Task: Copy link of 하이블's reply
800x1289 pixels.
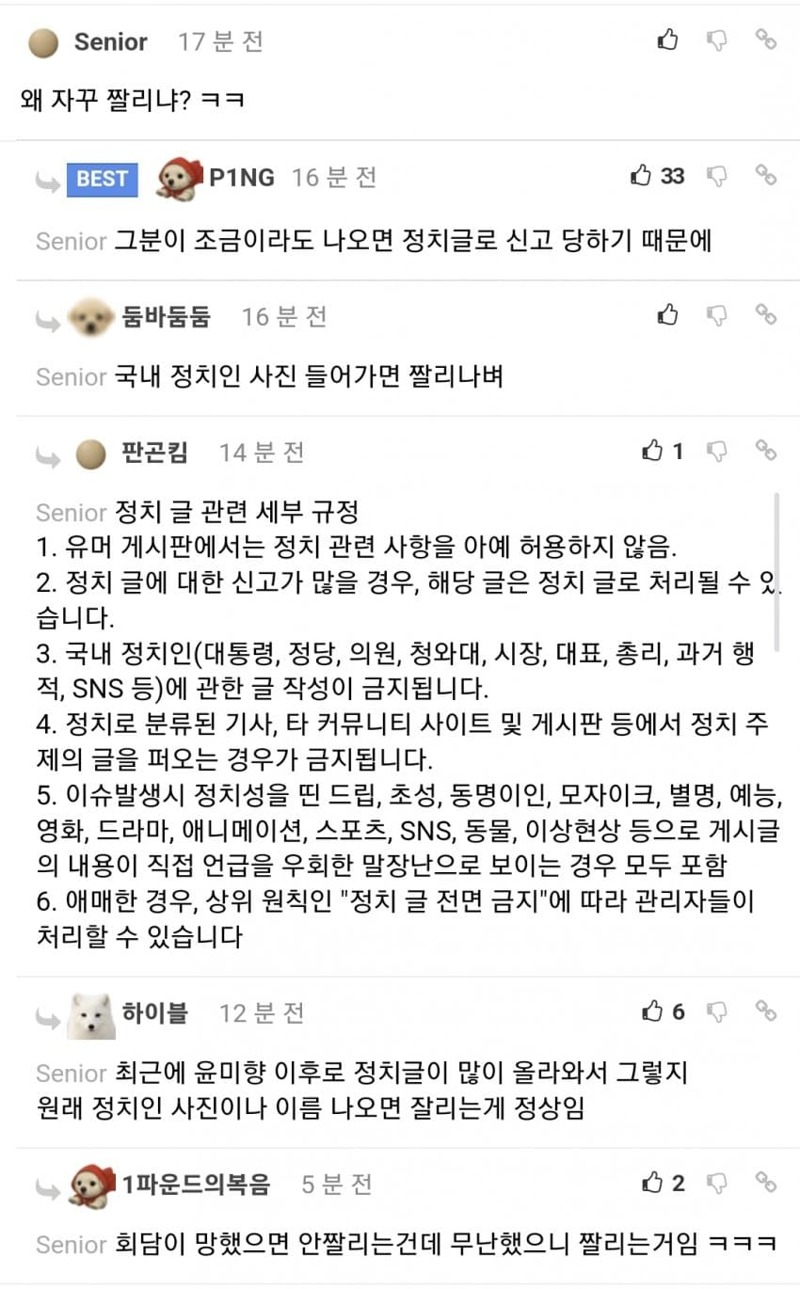Action: click(x=765, y=1011)
